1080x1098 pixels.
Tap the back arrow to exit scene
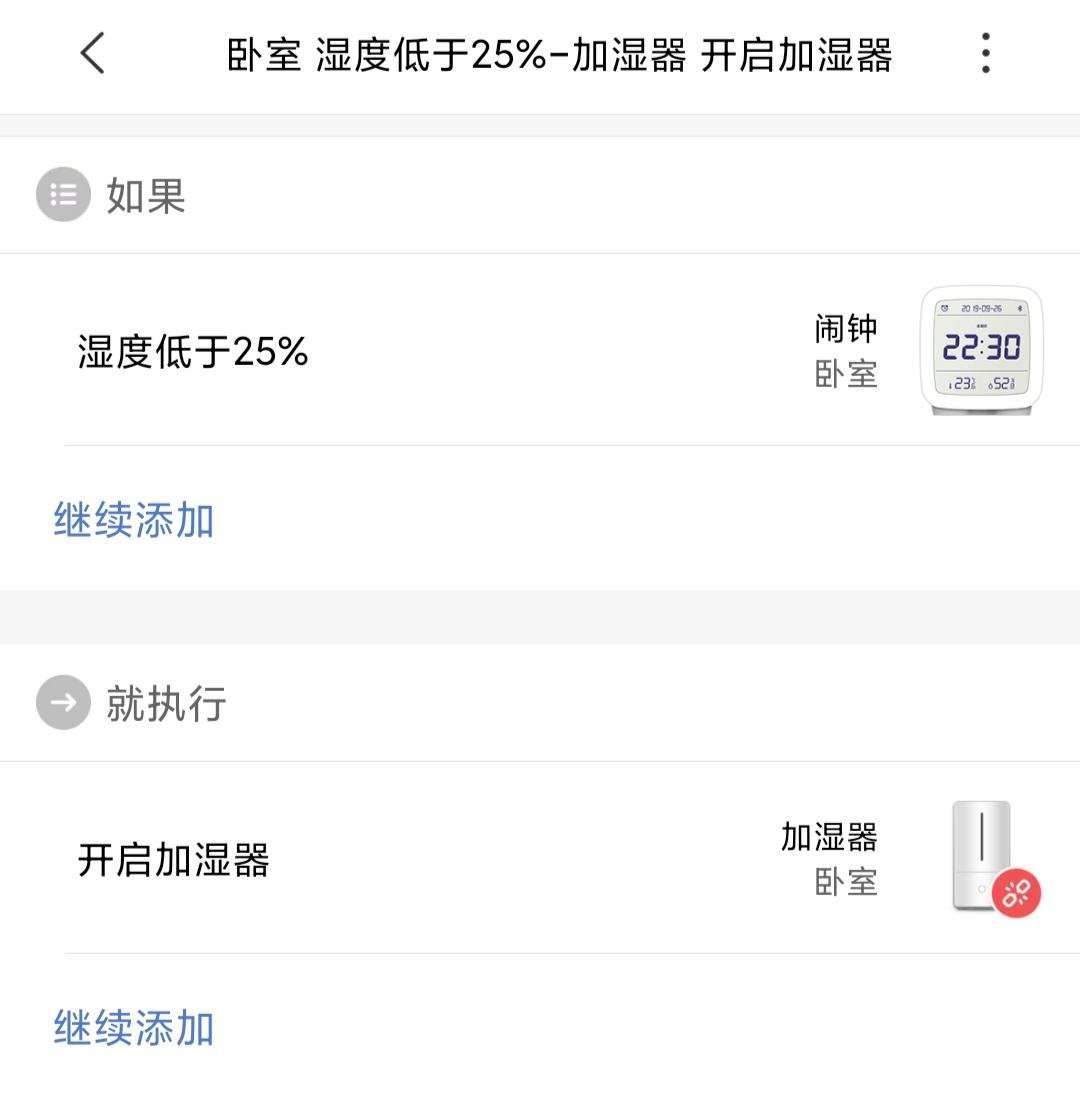92,55
